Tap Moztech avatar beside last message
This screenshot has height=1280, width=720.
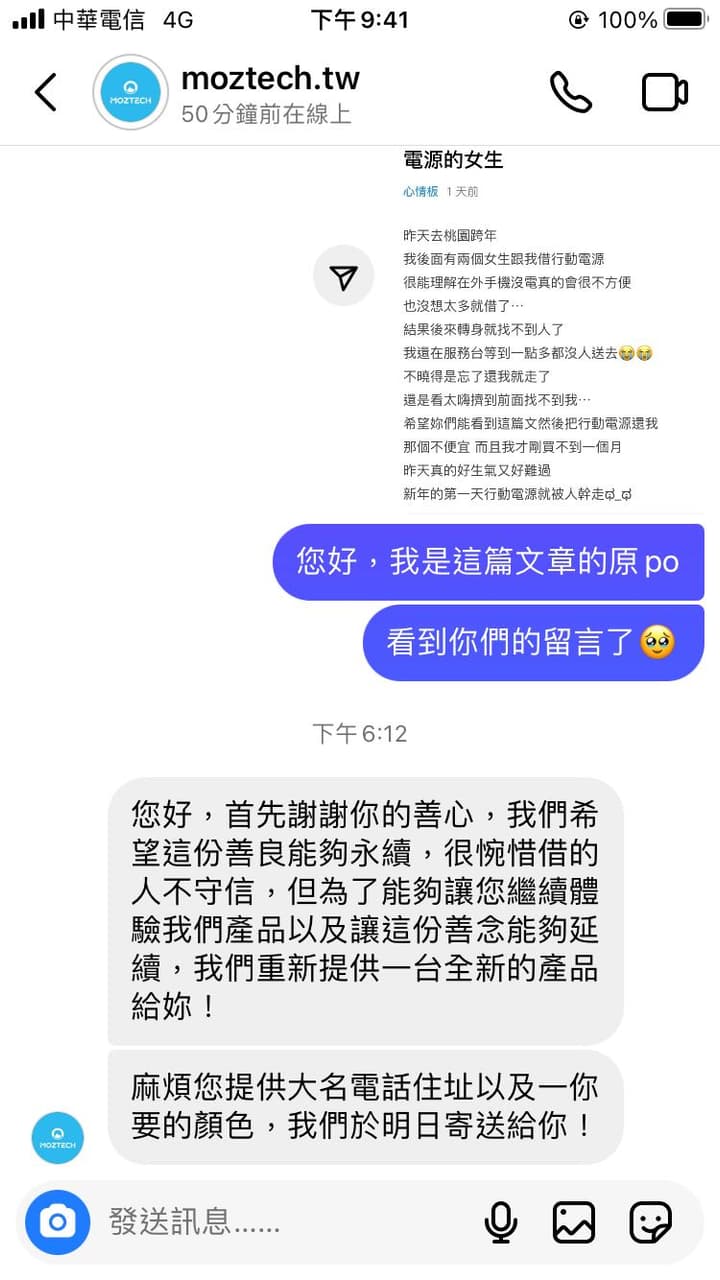pyautogui.click(x=58, y=1138)
